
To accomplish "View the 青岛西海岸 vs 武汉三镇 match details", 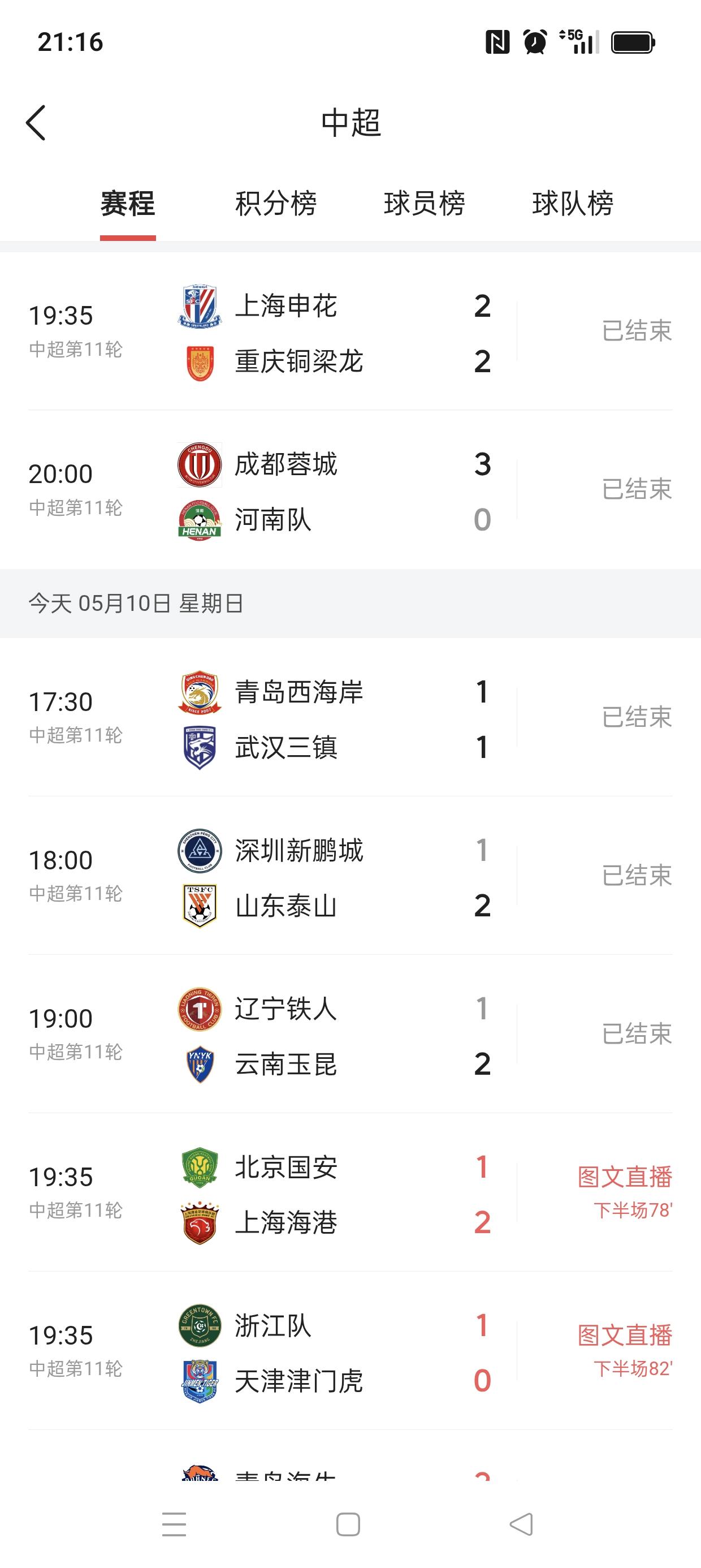I will click(350, 718).
